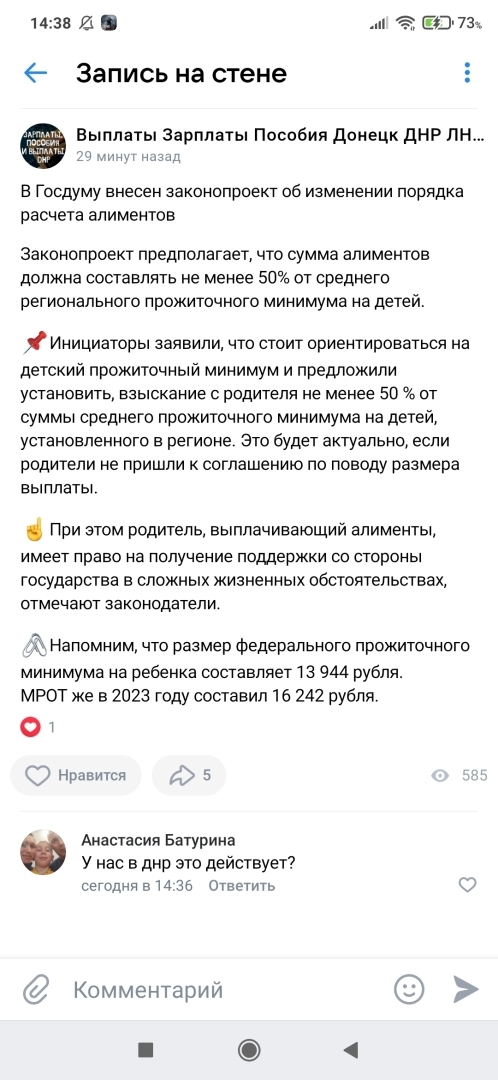Open the three-dot overflow menu
The width and height of the screenshot is (498, 1080).
467,73
